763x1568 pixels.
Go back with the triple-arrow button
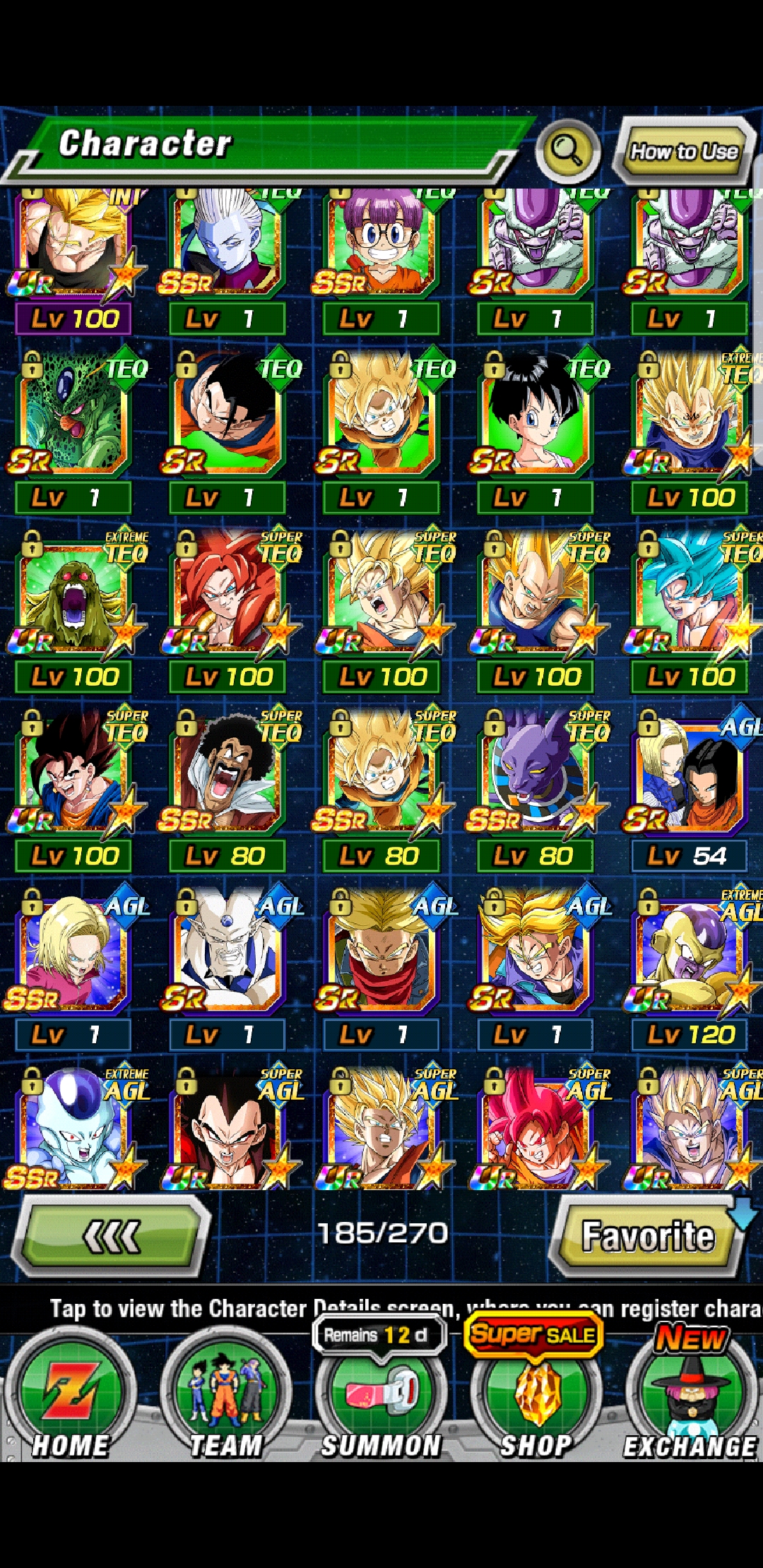coord(112,1236)
